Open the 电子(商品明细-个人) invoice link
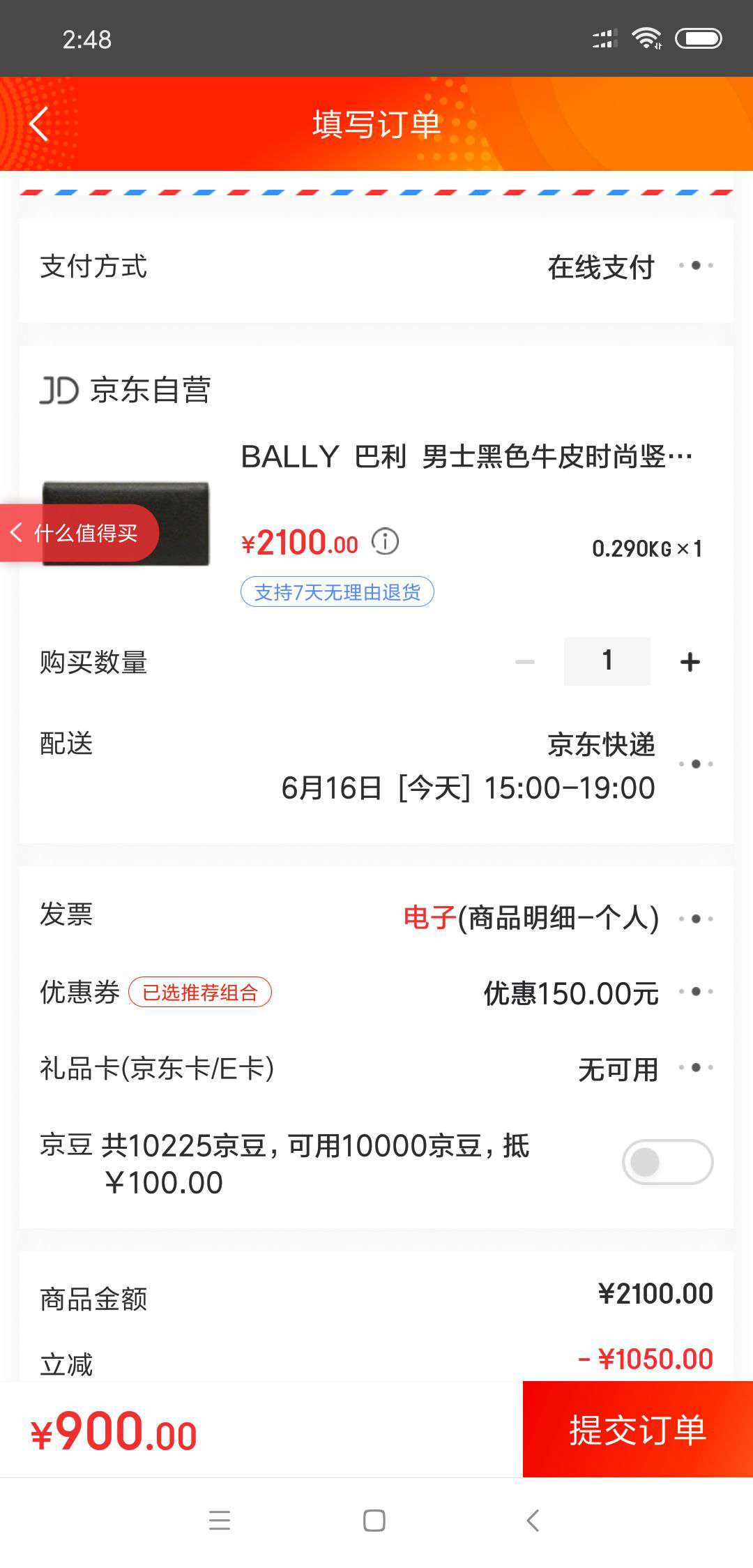The width and height of the screenshot is (753, 1568). pos(530,917)
